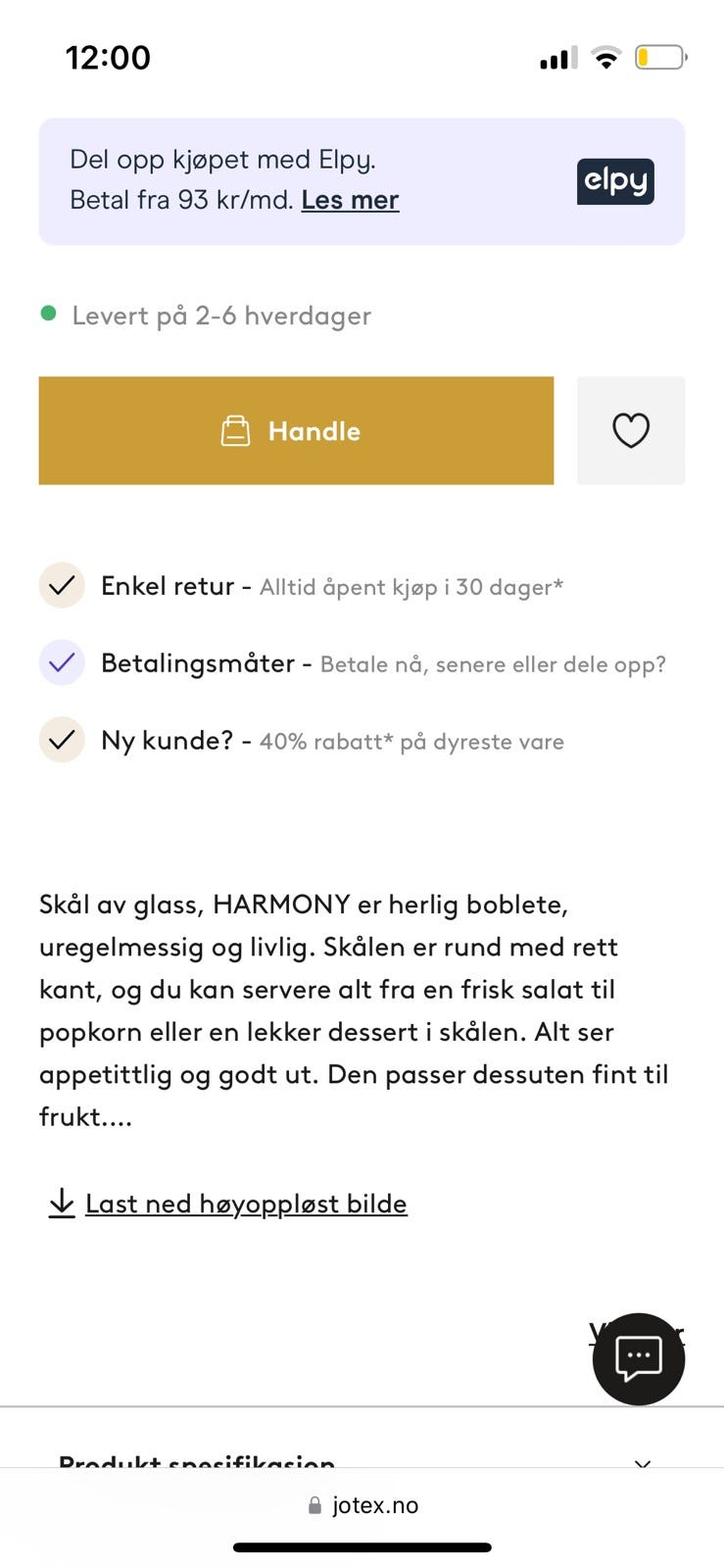Click the Les mer link
Viewport: 724px width, 1568px height.
click(350, 200)
